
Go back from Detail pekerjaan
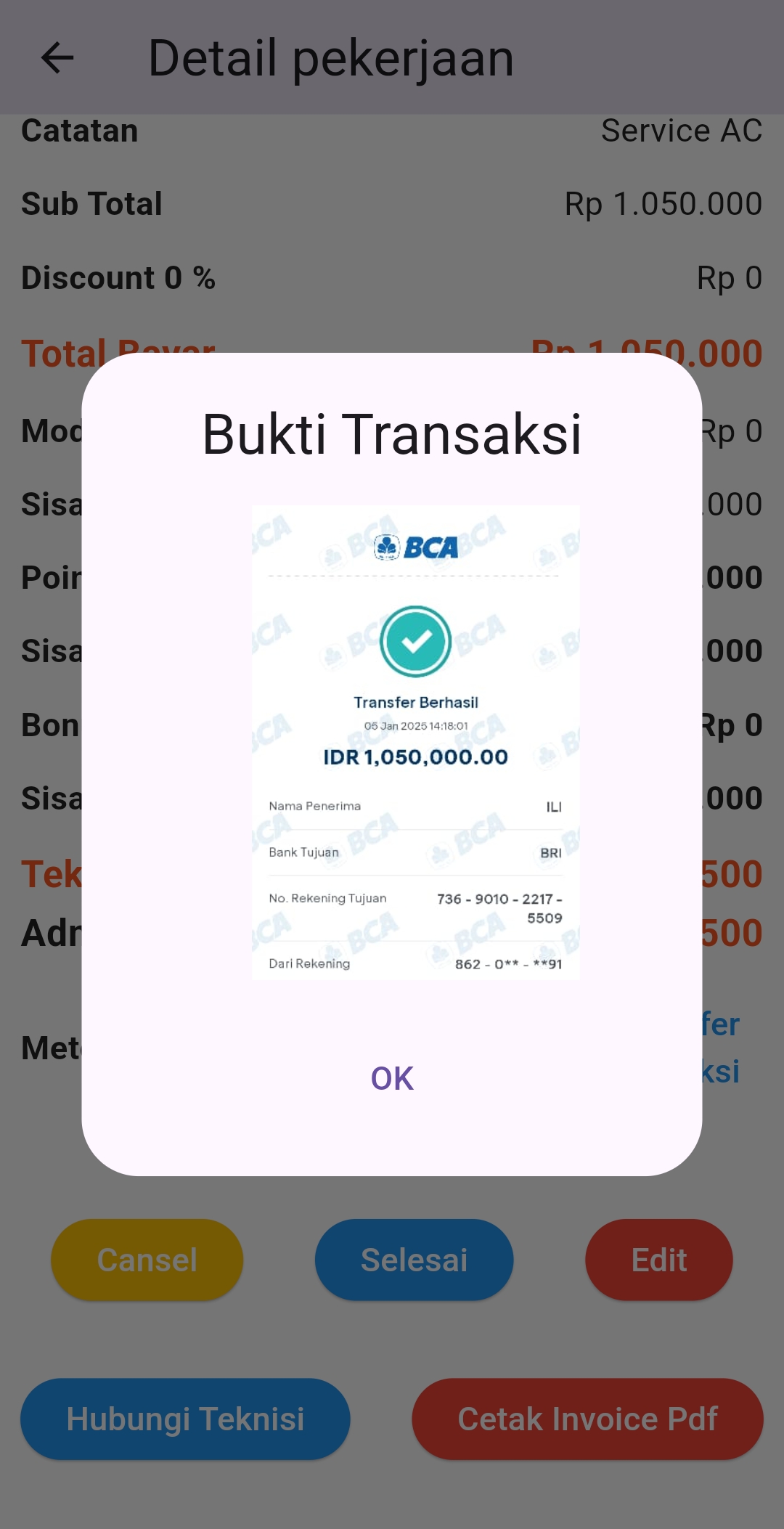point(57,58)
